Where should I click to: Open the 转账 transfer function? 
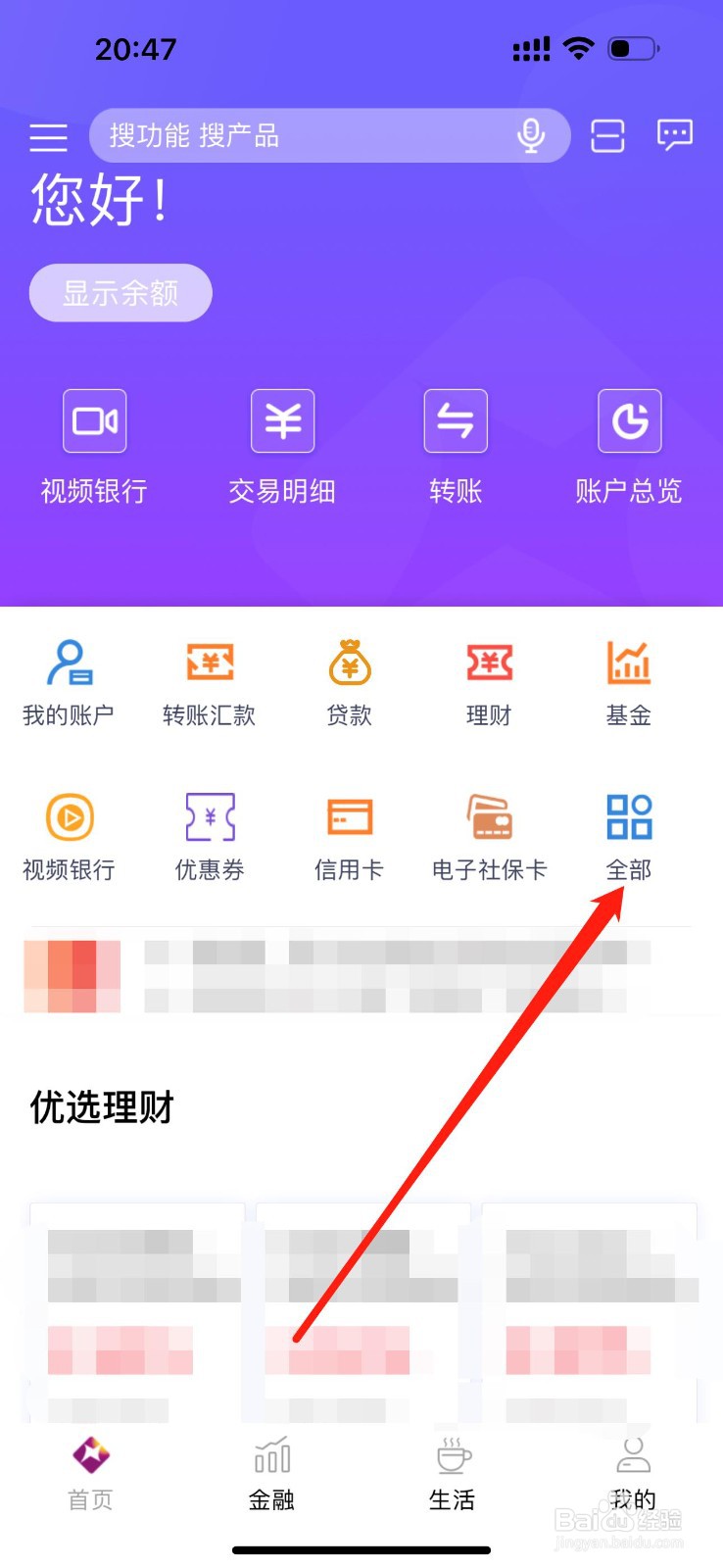(455, 446)
